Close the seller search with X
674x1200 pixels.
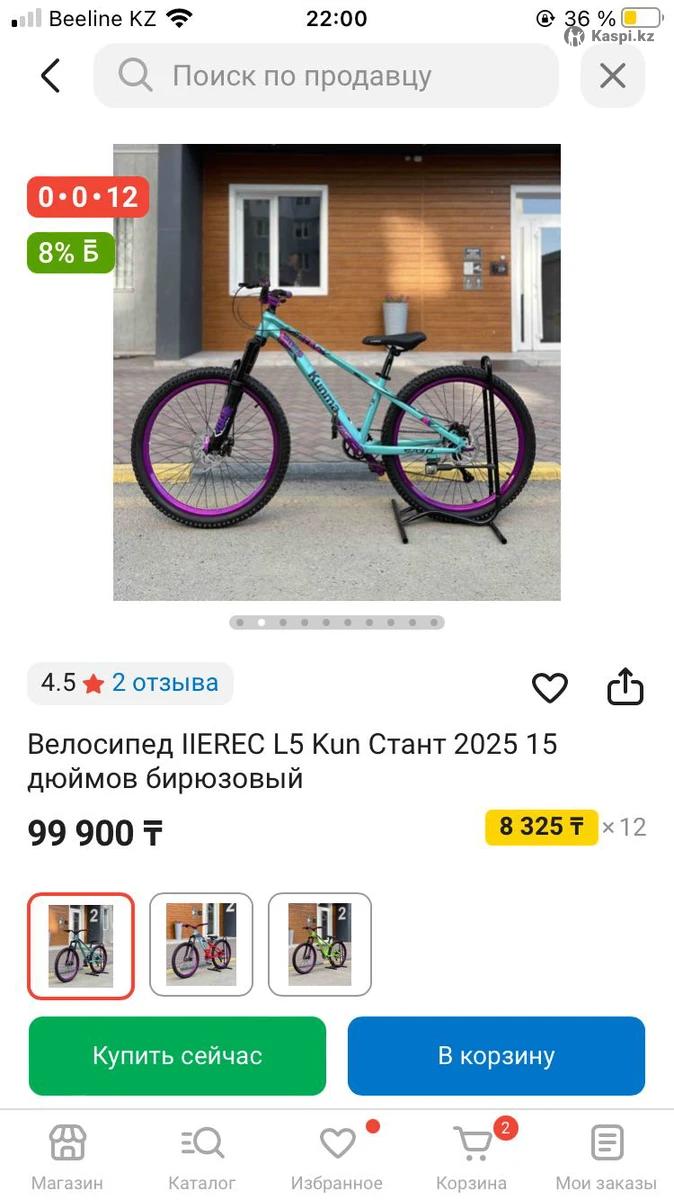click(x=612, y=76)
